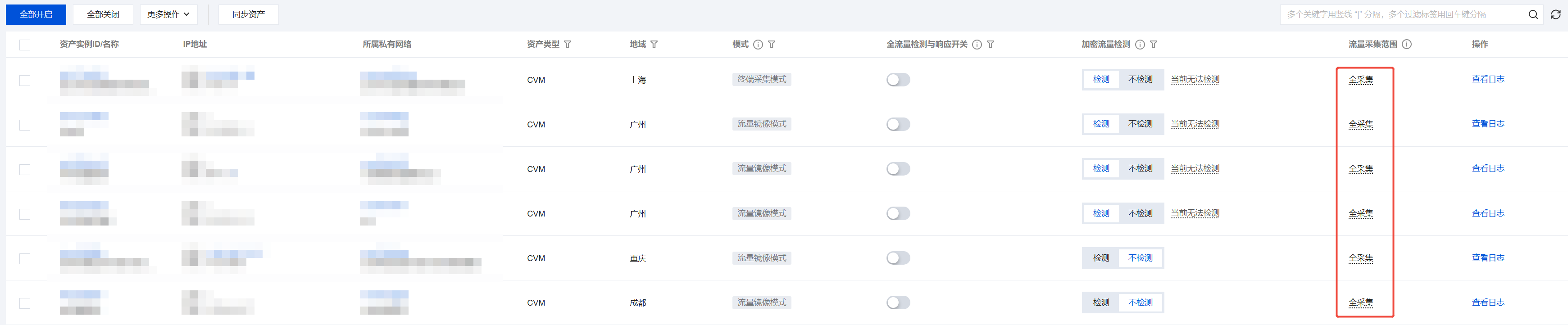Open the 资产类型 column filter

coord(567,45)
